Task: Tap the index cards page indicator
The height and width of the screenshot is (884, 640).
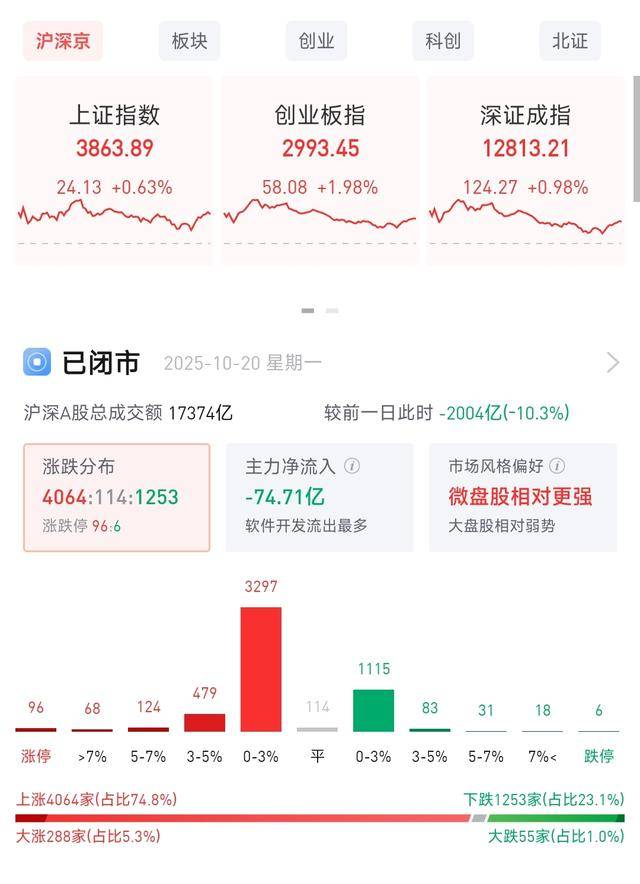Action: [320, 311]
